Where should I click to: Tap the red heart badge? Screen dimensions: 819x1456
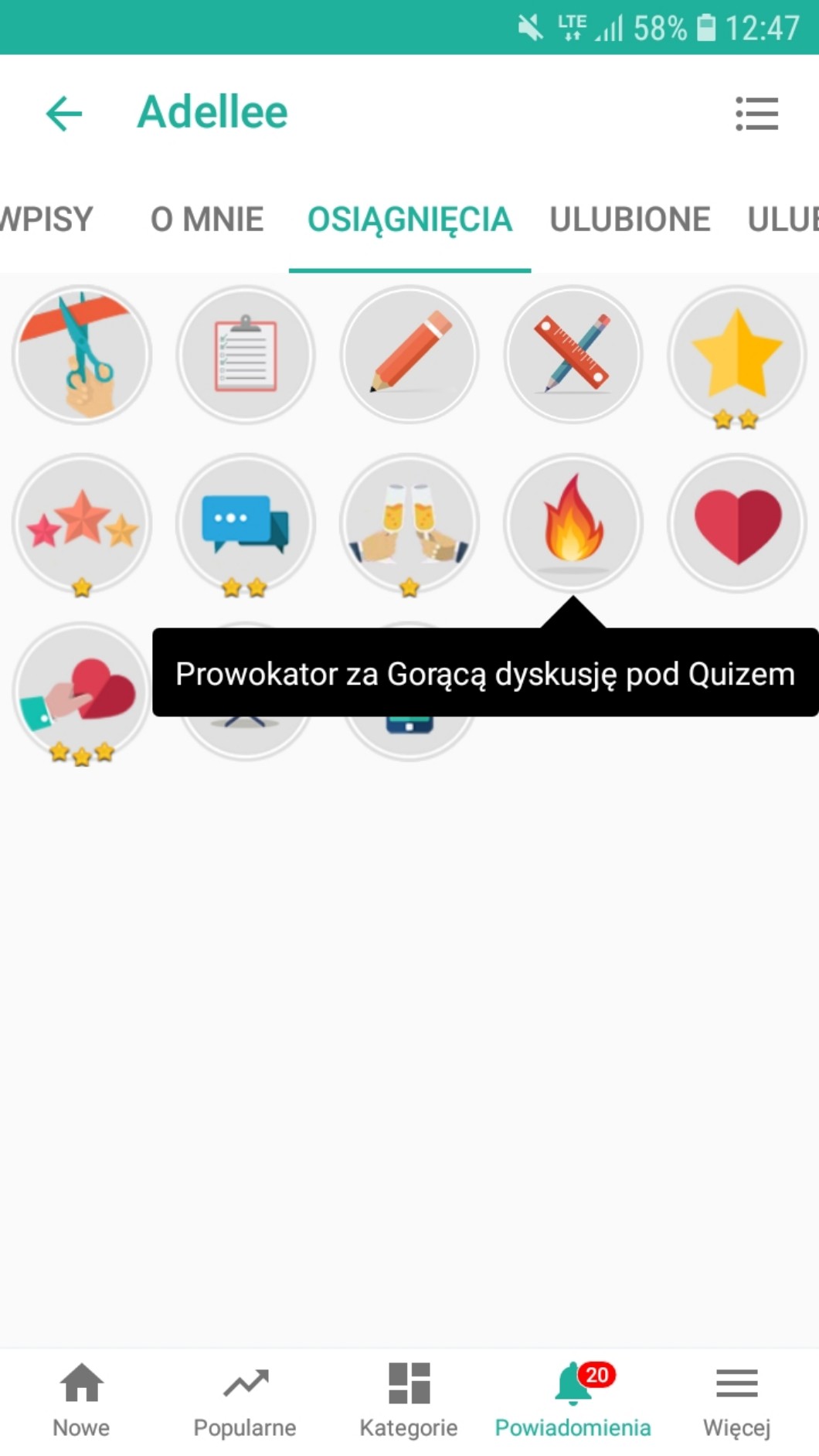point(737,523)
